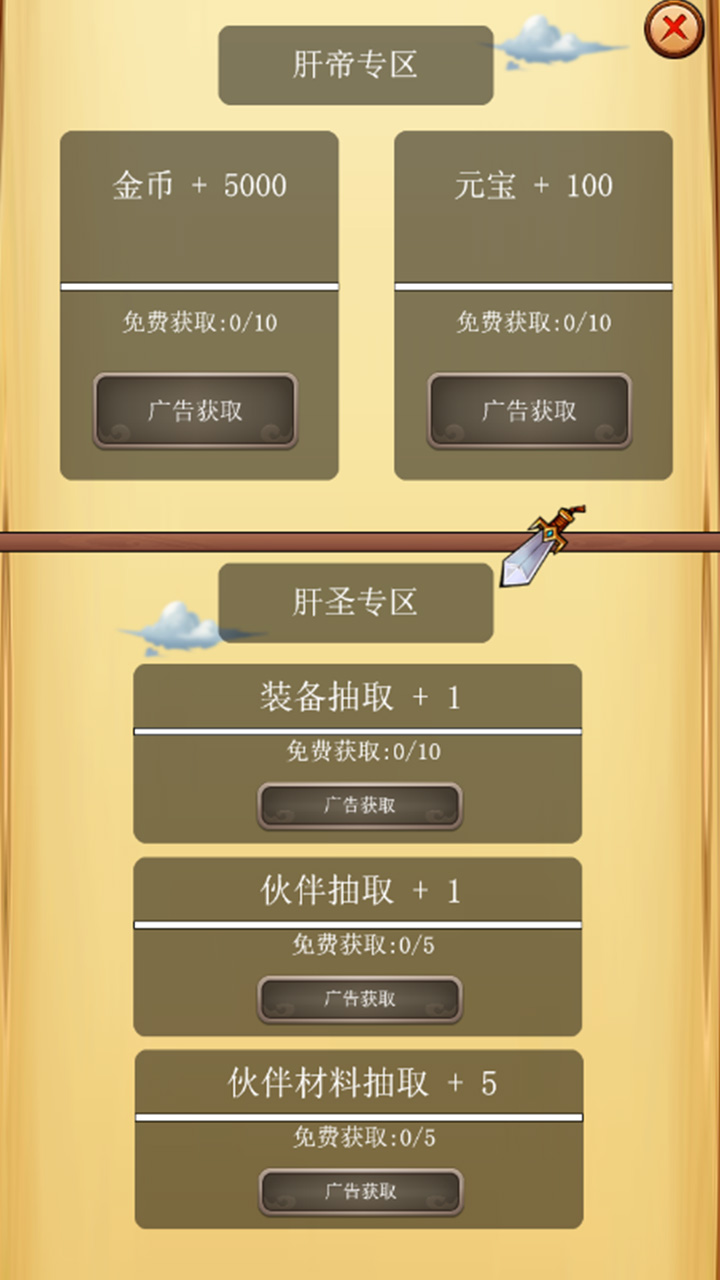Select the 肝圣专区 section header
The height and width of the screenshot is (1280, 720).
point(356,601)
